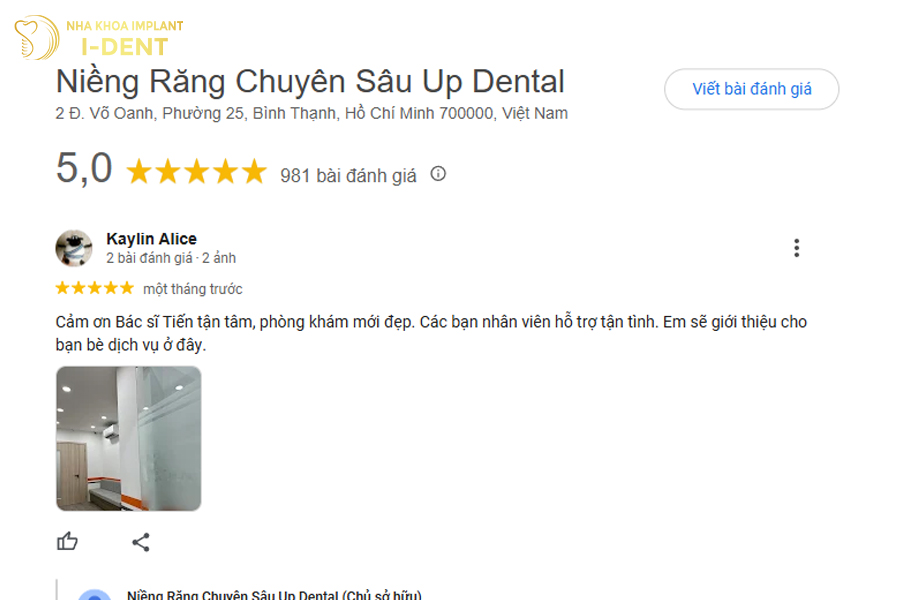900x600 pixels.
Task: Open overflow menu on Kaylin Alice's review
Action: pos(796,248)
